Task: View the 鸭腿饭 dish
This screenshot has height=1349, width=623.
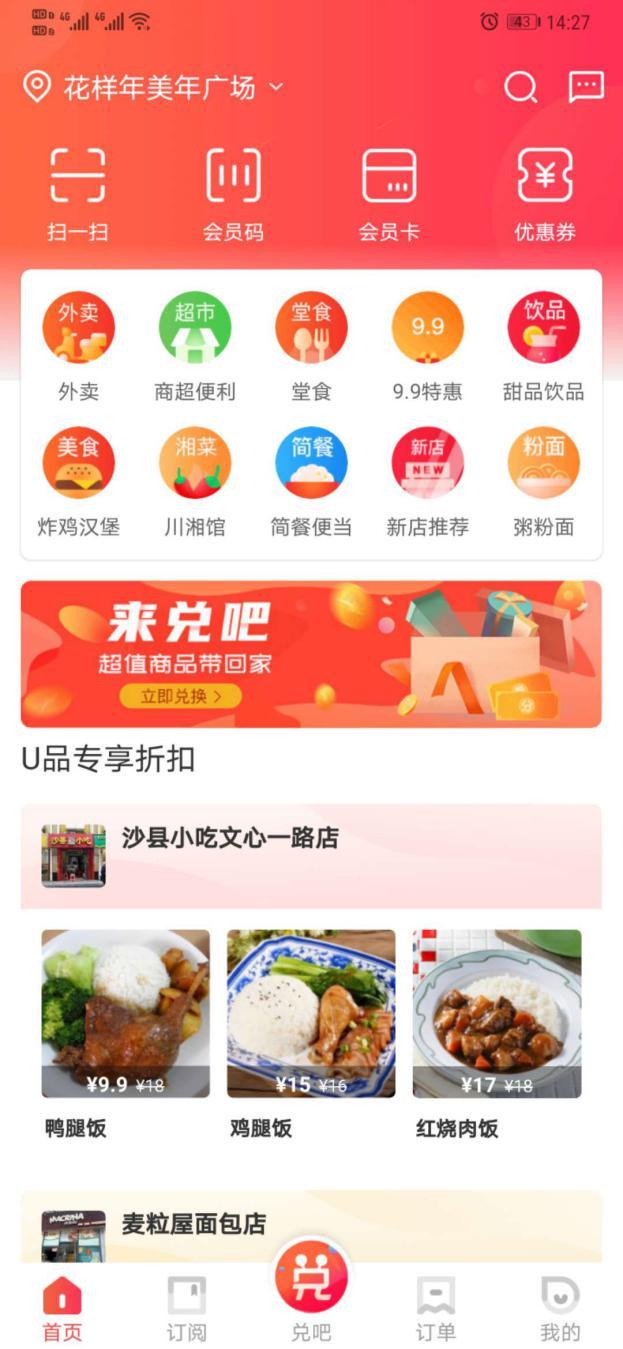Action: point(125,1030)
